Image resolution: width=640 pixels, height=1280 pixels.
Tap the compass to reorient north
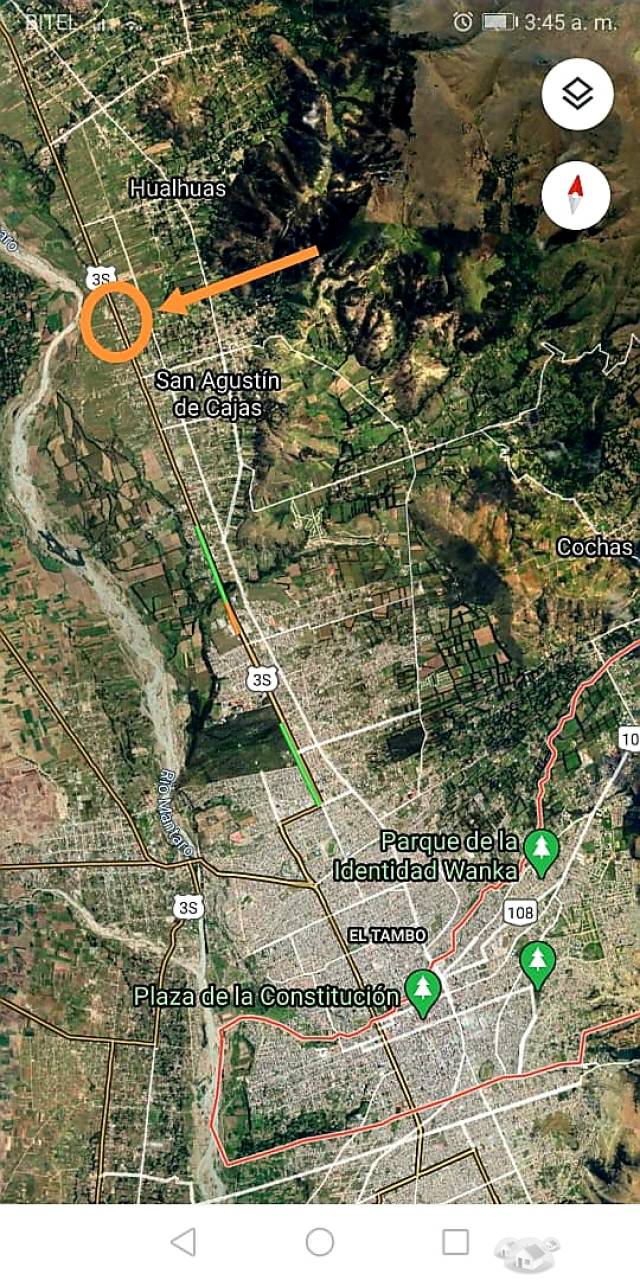(576, 196)
